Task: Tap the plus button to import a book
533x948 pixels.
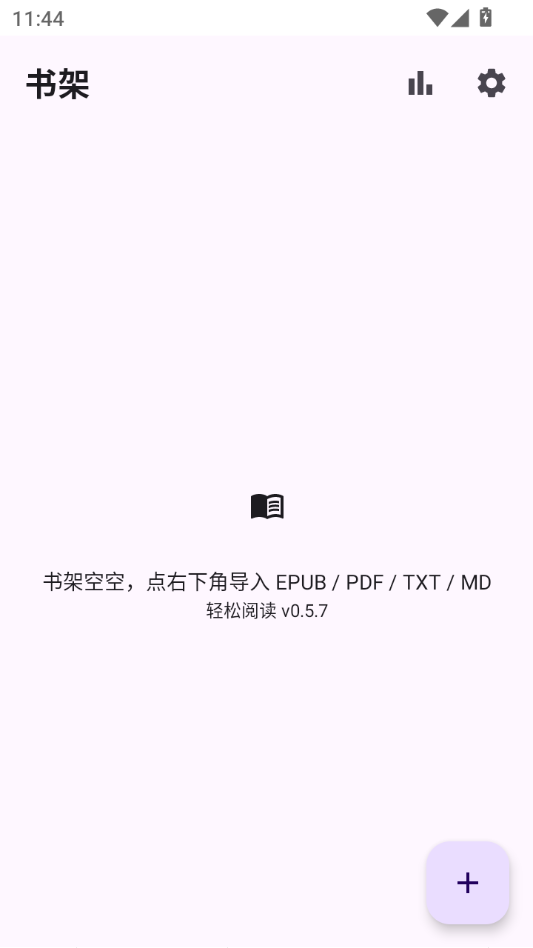Action: pos(468,883)
